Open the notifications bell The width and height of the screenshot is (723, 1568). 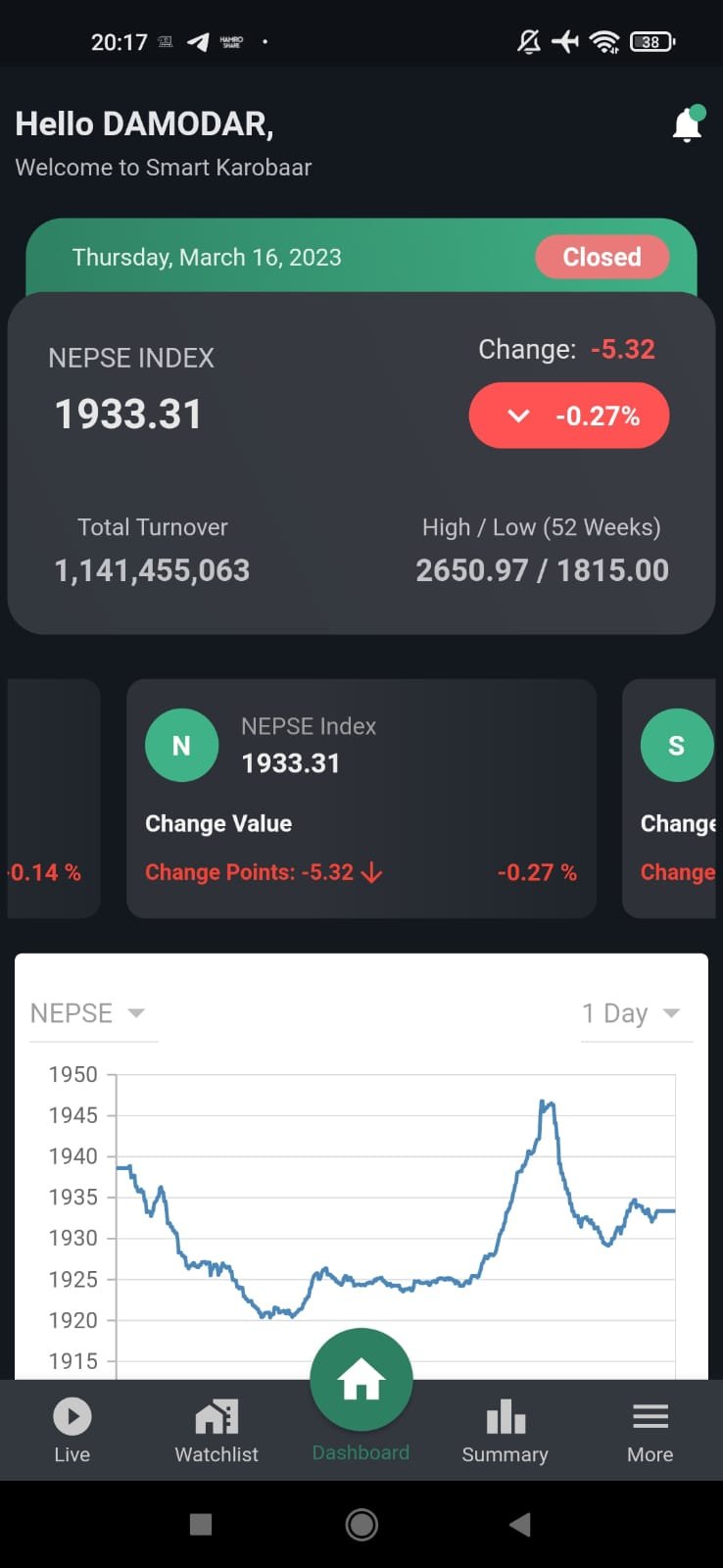click(x=687, y=125)
